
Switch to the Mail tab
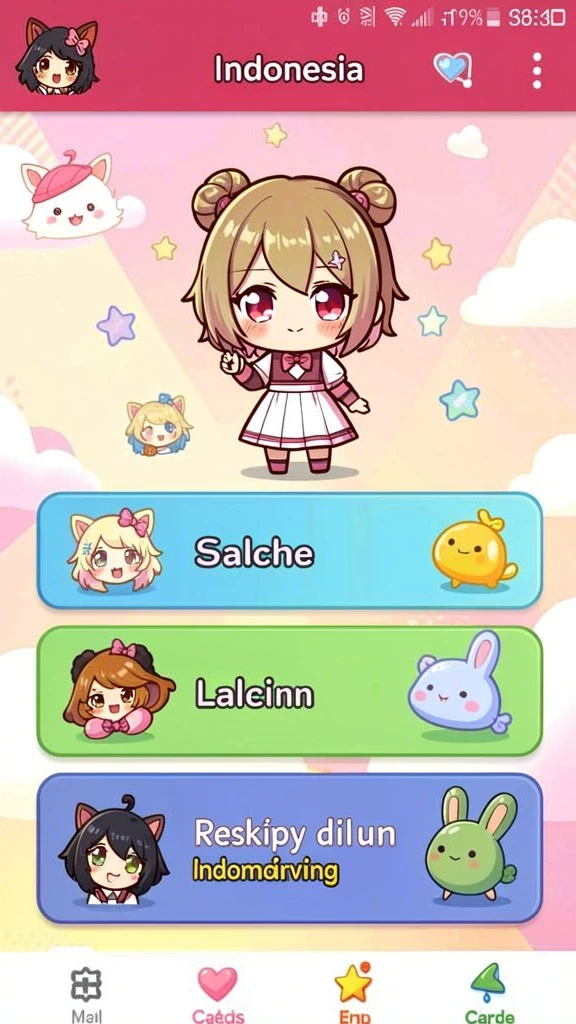(86, 993)
